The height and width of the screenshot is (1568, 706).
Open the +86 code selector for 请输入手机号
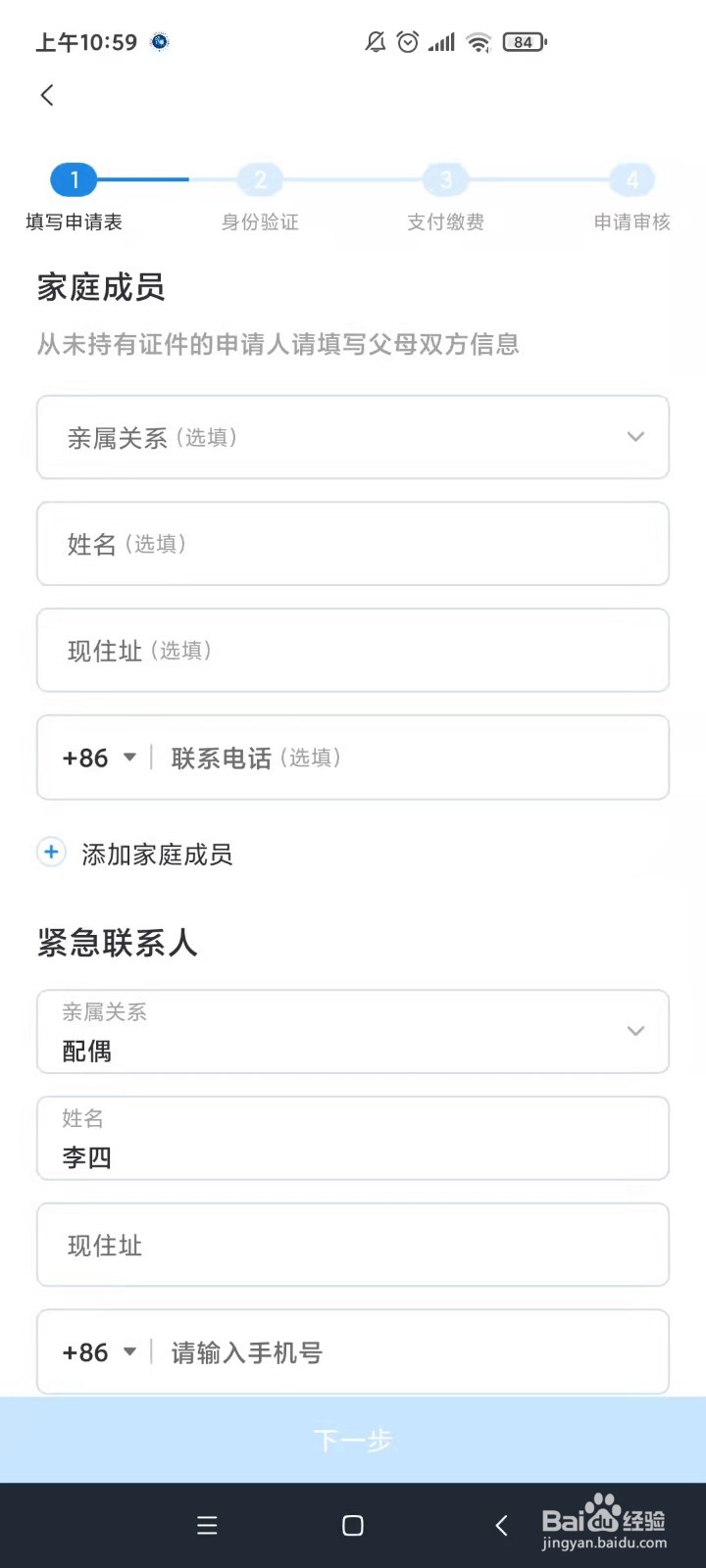coord(98,1352)
